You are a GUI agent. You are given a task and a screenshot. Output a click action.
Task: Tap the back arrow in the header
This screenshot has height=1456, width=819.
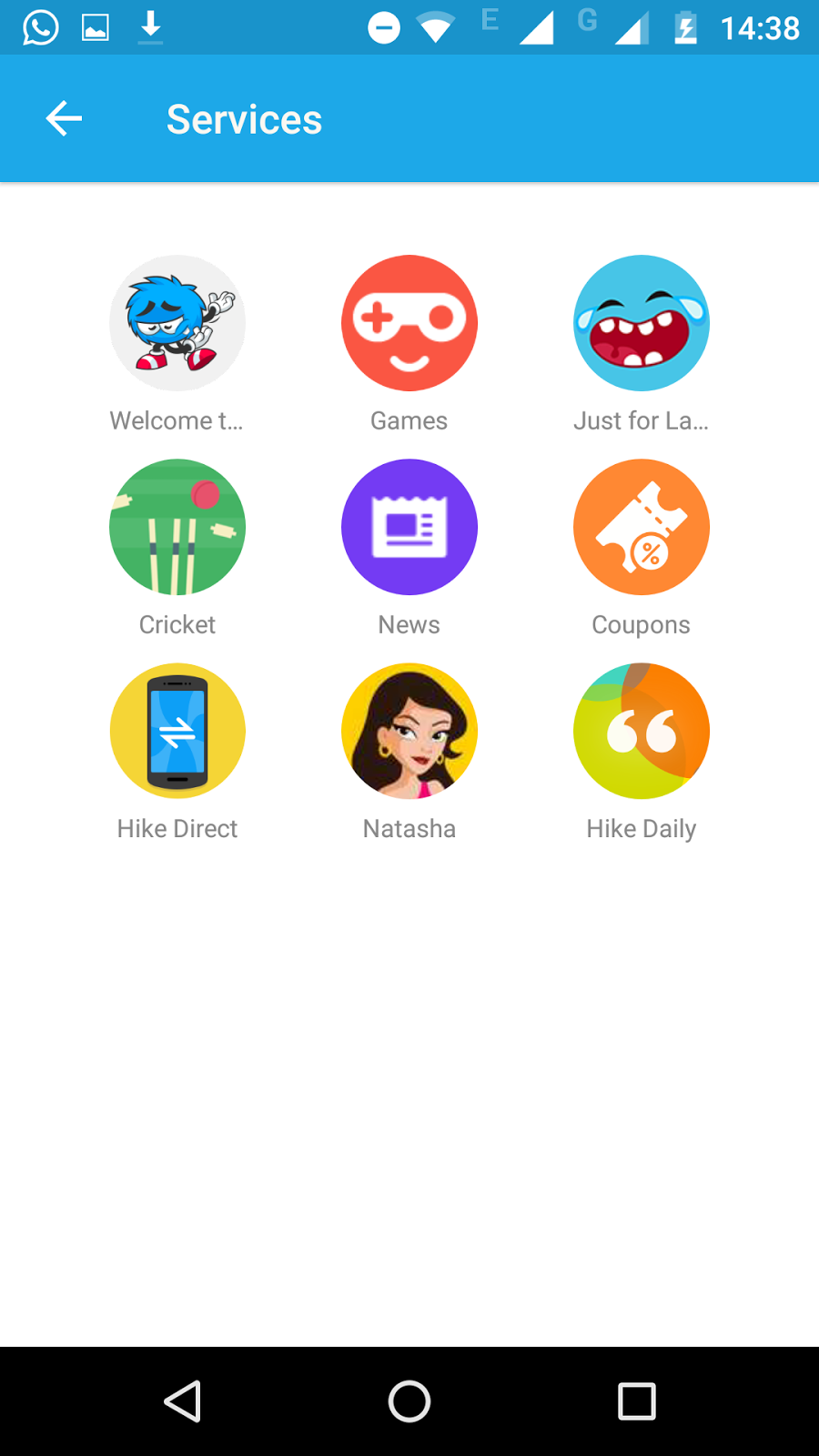pos(63,118)
